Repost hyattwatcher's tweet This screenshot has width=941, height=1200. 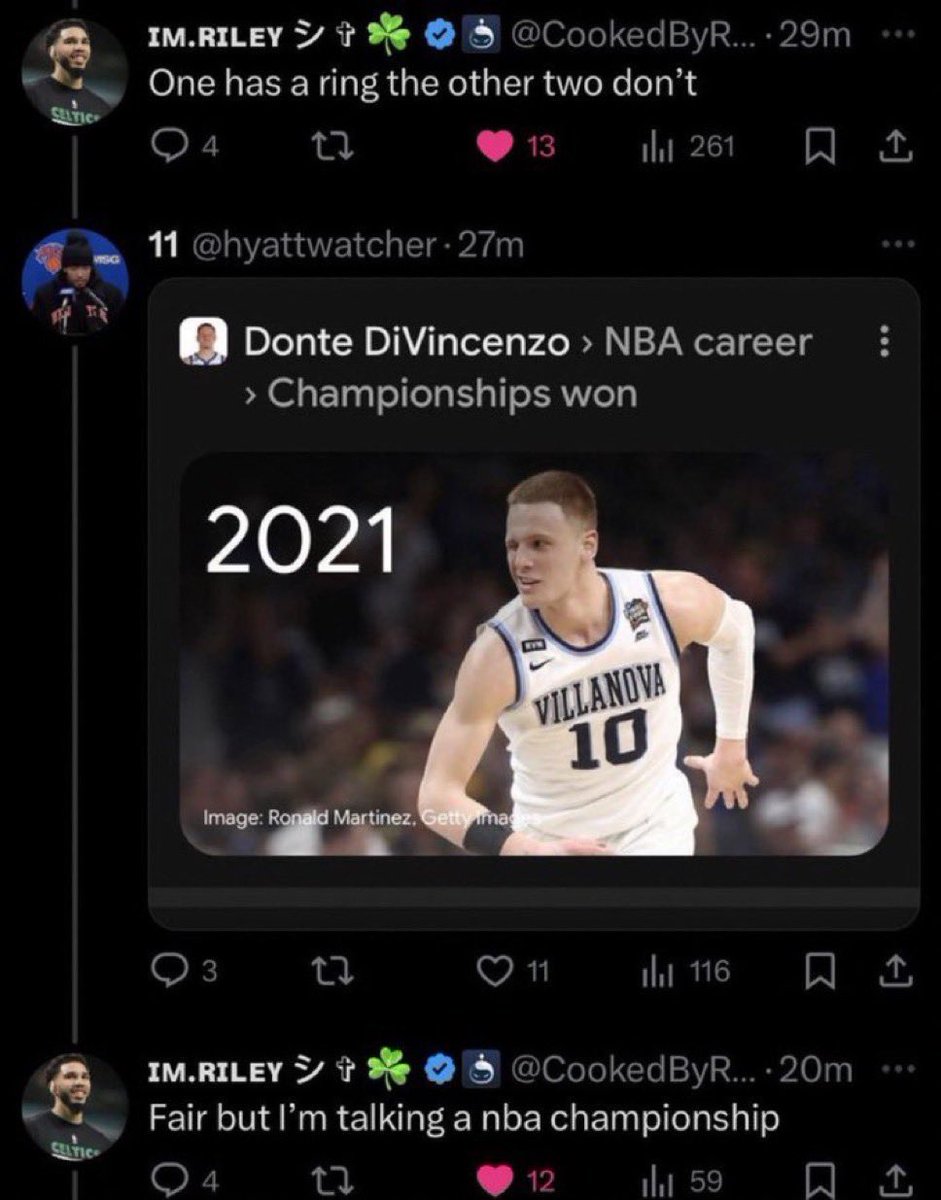click(327, 971)
